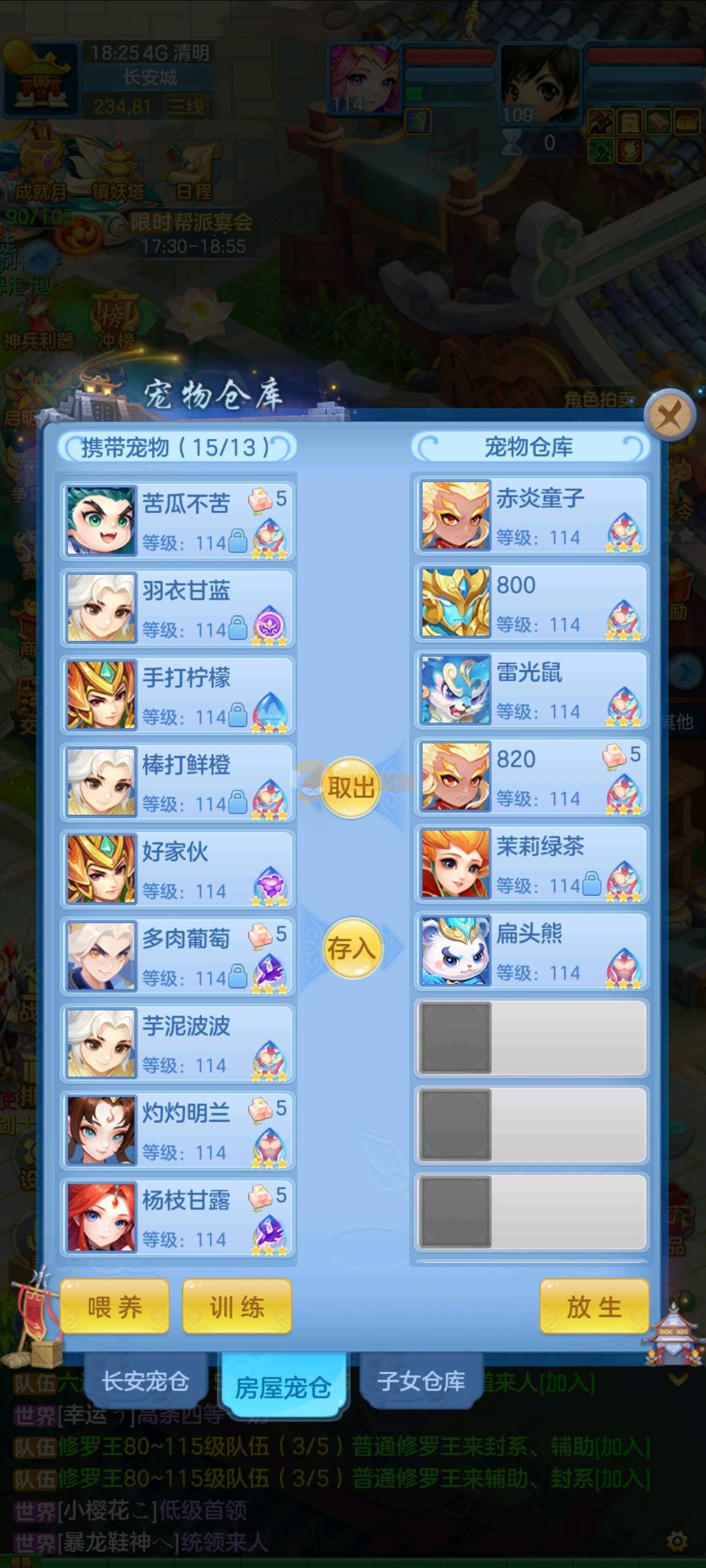
Task: Select carried pet 羽衣甘蓝
Action: tap(178, 608)
